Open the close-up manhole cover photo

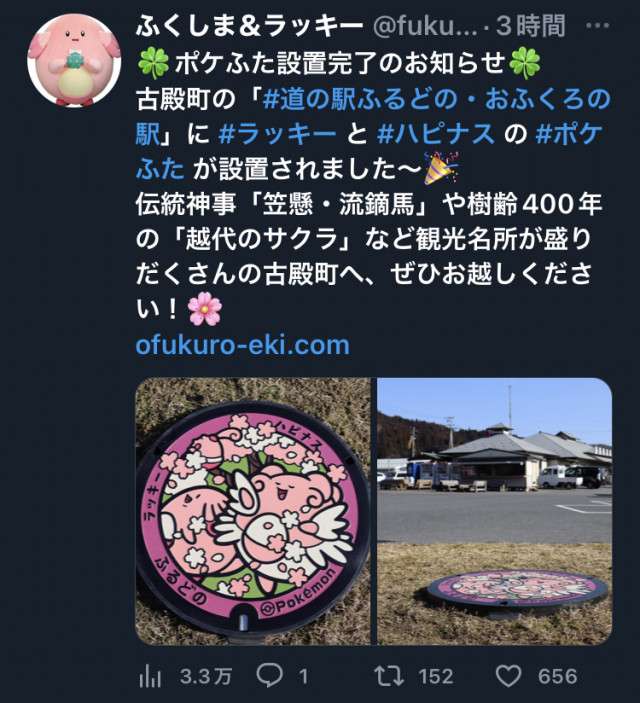253,511
